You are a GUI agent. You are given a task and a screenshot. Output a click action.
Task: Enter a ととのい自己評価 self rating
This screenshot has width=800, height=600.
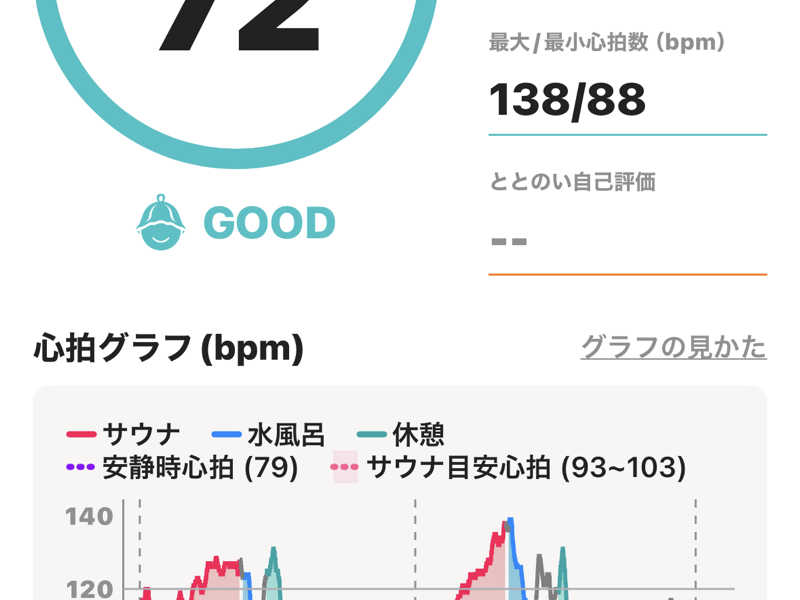point(626,242)
